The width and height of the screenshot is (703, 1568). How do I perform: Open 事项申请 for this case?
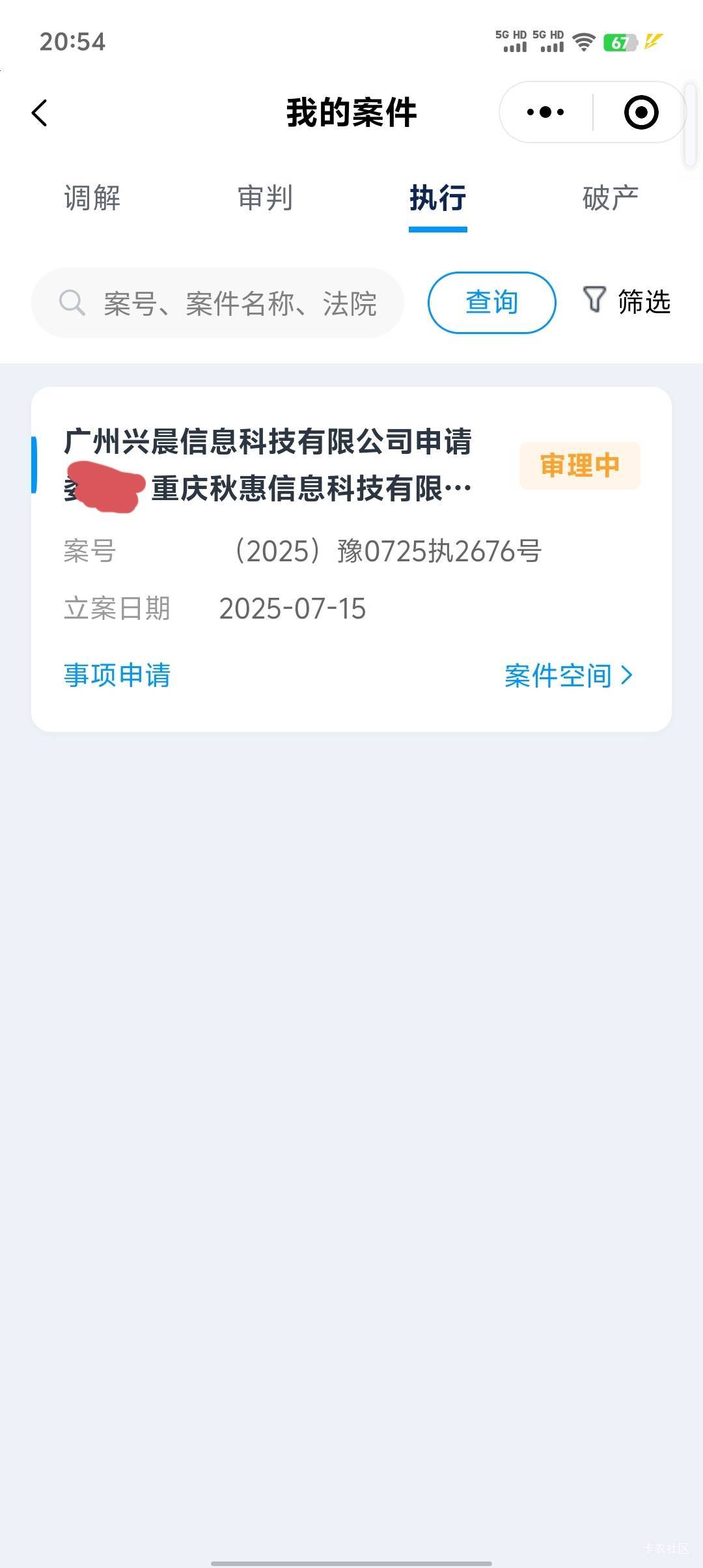click(x=117, y=675)
